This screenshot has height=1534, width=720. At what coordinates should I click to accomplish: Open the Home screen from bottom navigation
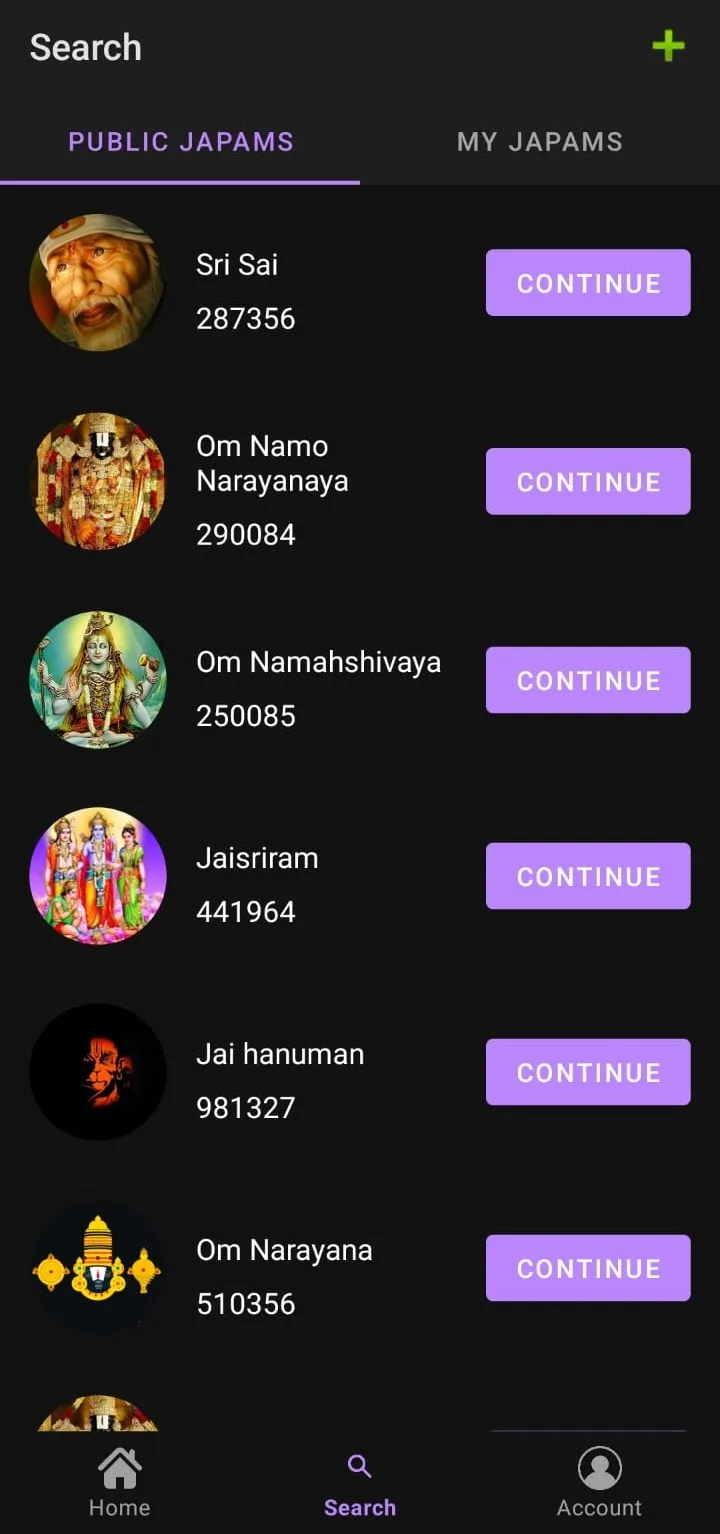119,1482
